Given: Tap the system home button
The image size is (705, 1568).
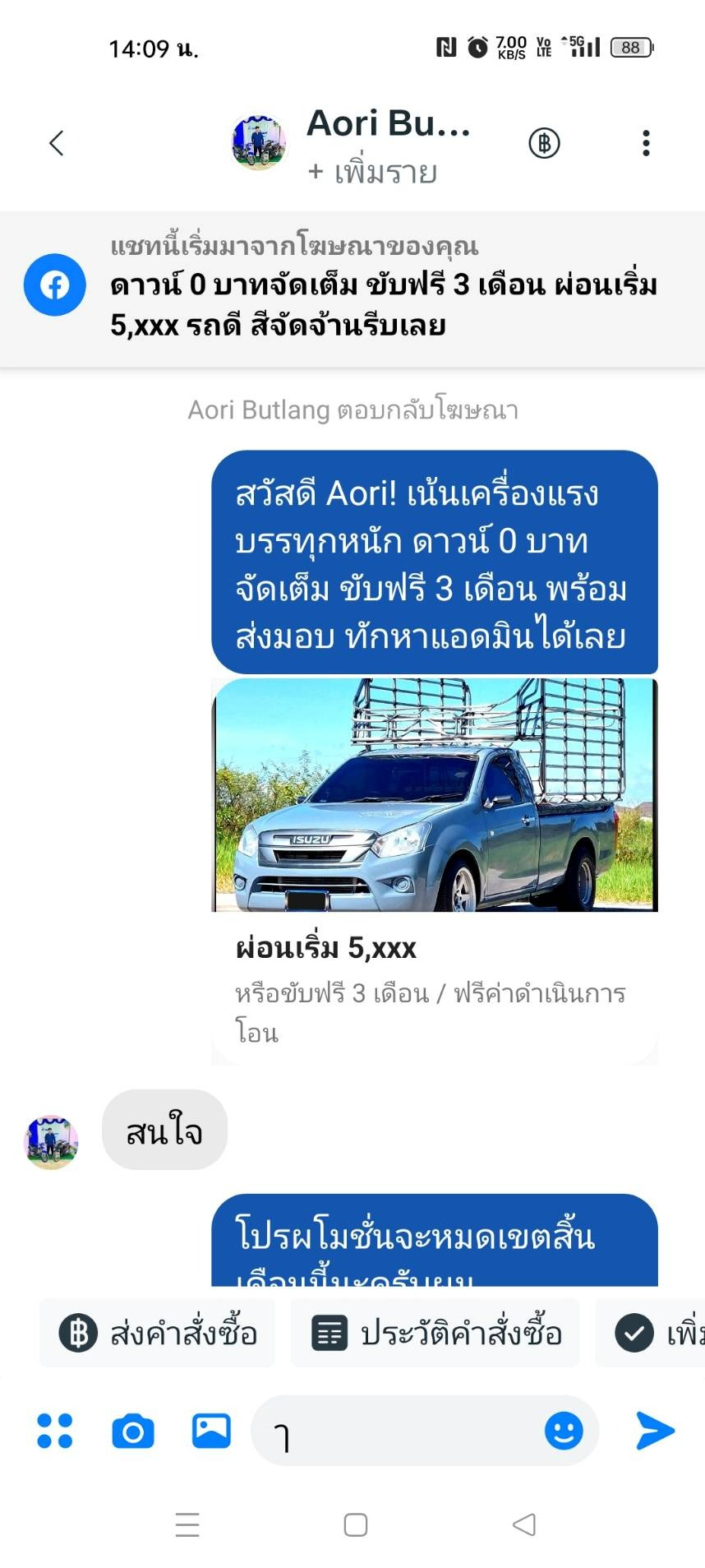Looking at the screenshot, I should tap(356, 1525).
